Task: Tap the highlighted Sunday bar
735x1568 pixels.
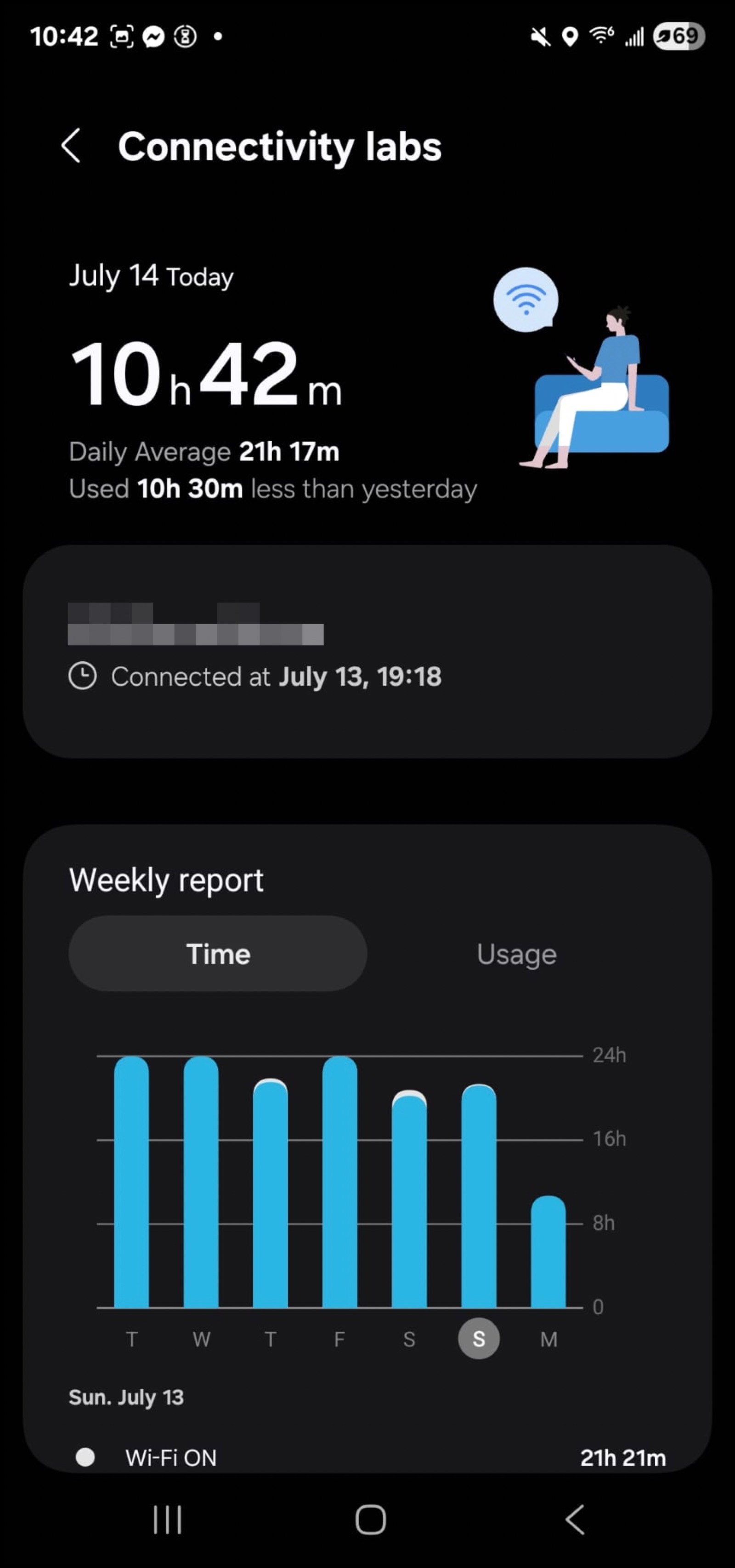Action: (x=479, y=1196)
